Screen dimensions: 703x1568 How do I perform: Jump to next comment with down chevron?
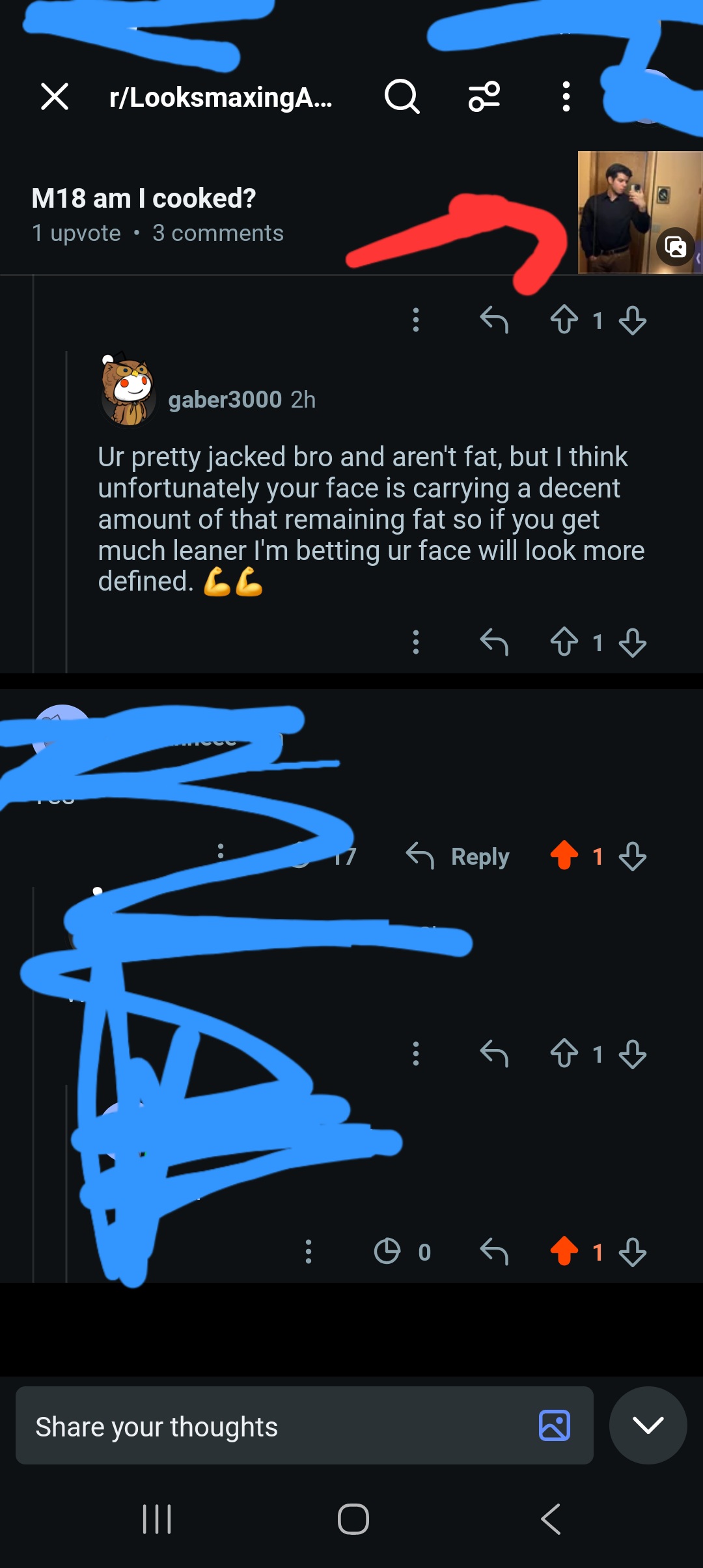648,1425
